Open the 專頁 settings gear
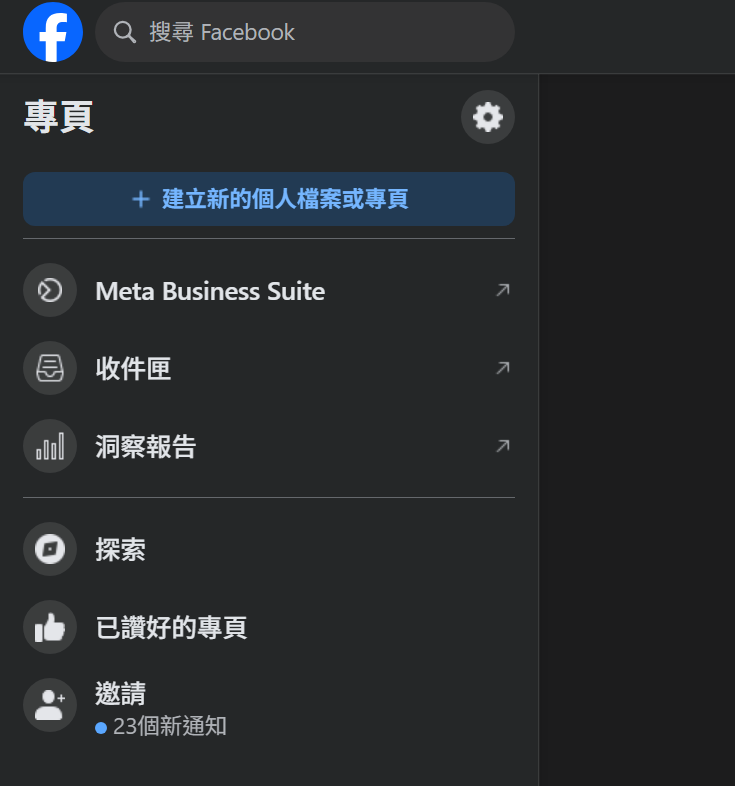The height and width of the screenshot is (786, 735). pyautogui.click(x=487, y=118)
